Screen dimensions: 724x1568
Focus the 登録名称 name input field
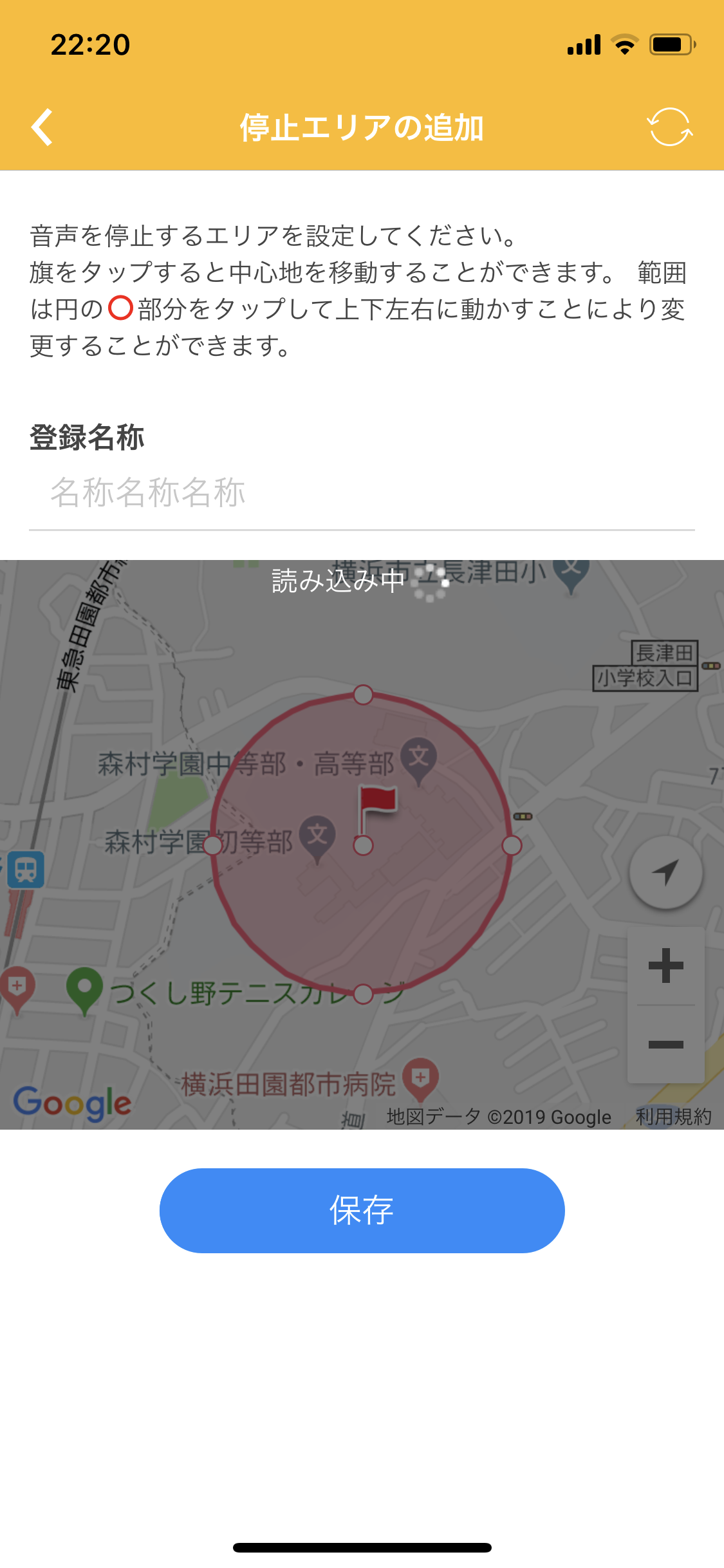click(x=360, y=493)
